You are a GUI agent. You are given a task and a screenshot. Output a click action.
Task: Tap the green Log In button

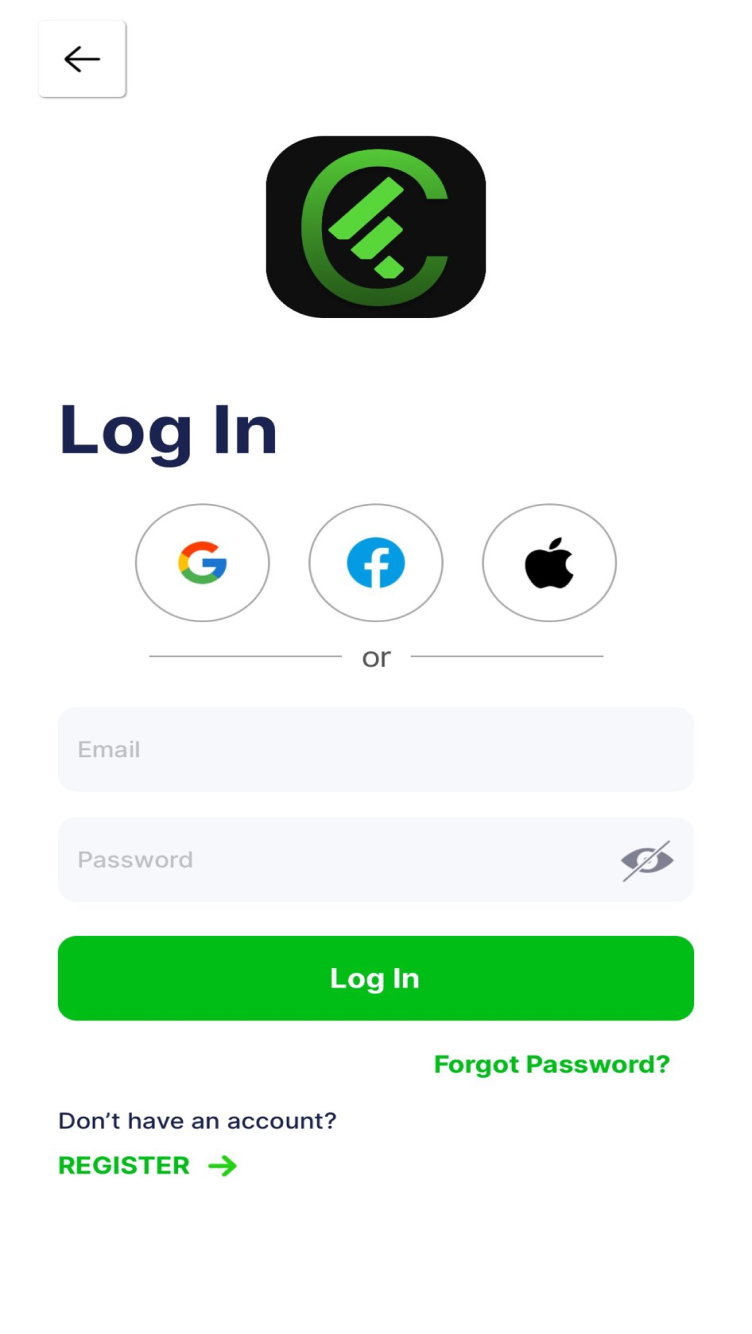pyautogui.click(x=376, y=978)
